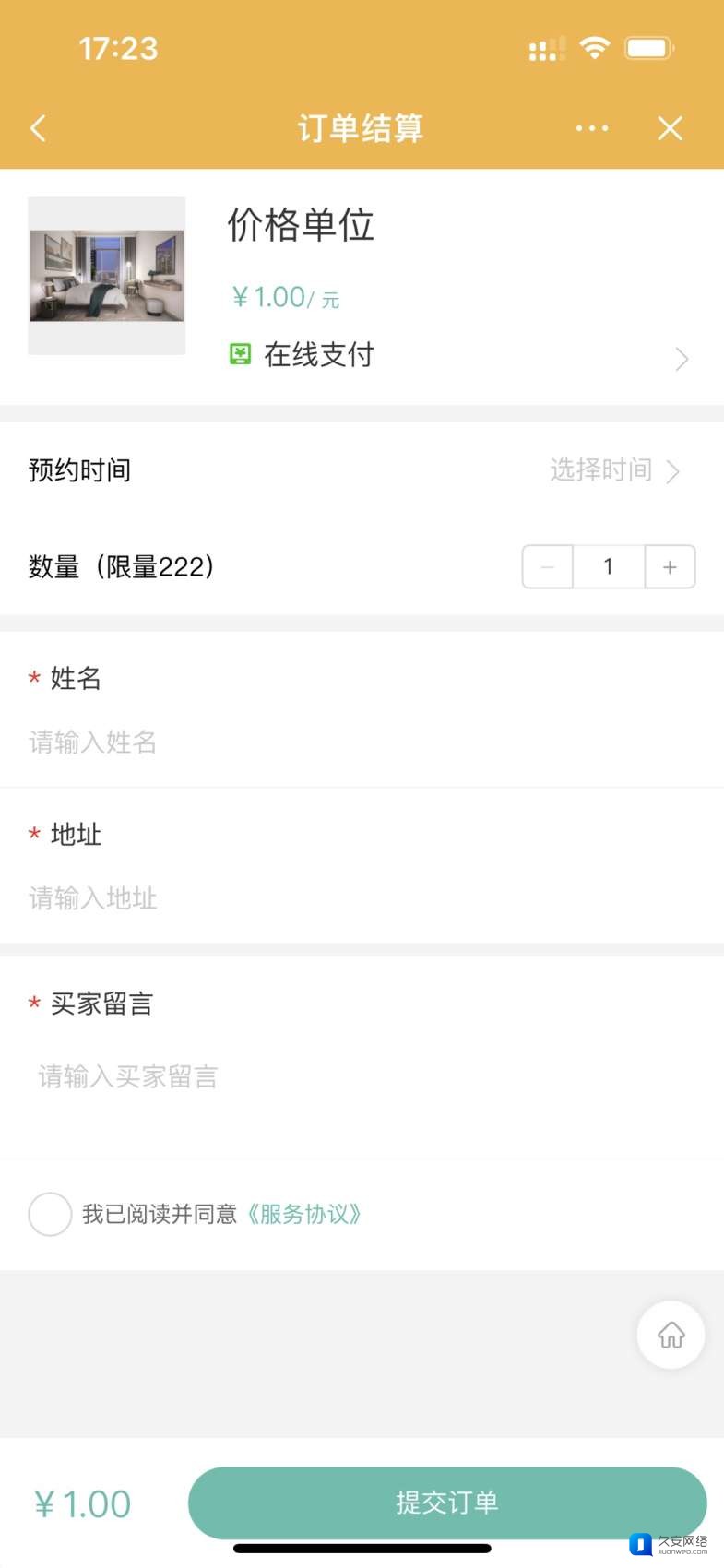Open the 《服务协议》 link
This screenshot has height=1568, width=724.
point(303,1214)
